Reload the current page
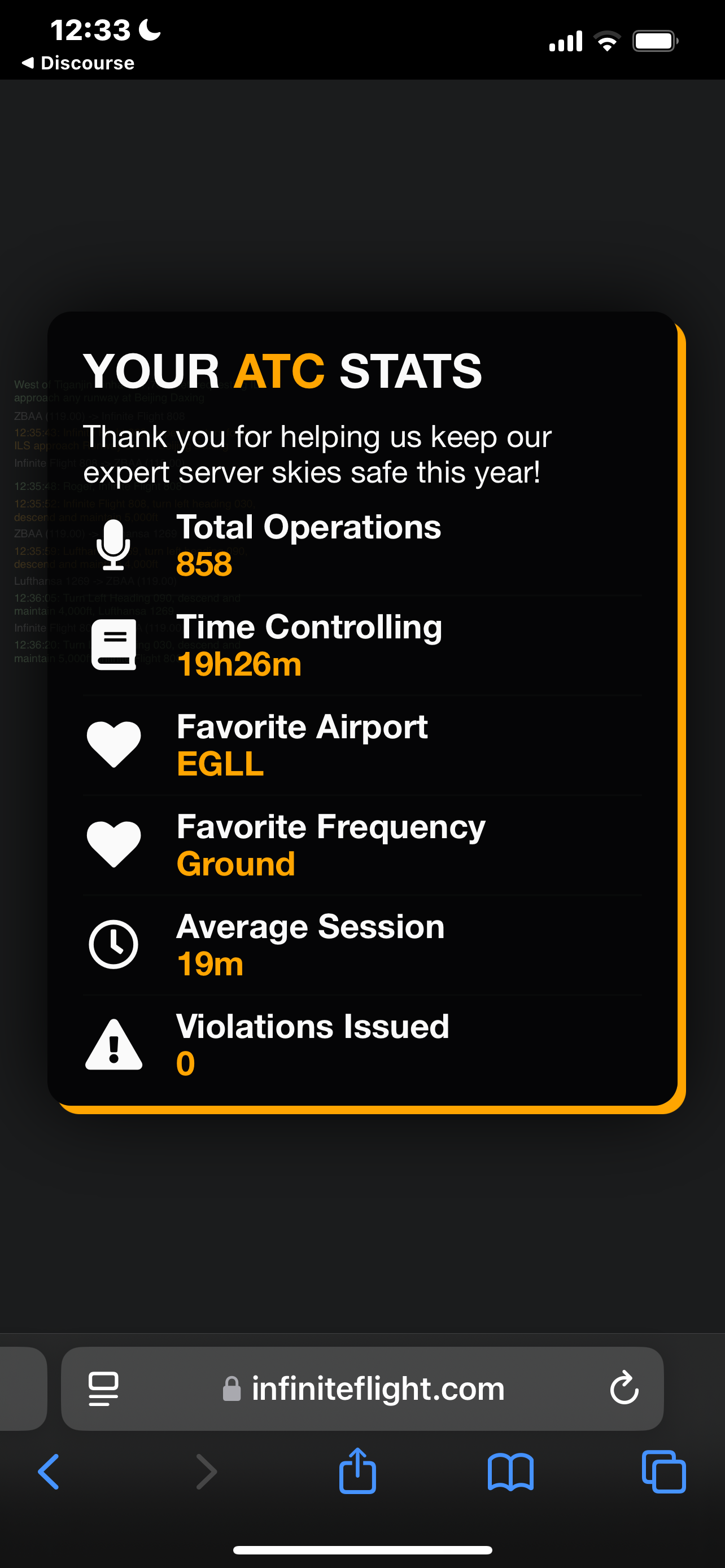 pos(624,1389)
